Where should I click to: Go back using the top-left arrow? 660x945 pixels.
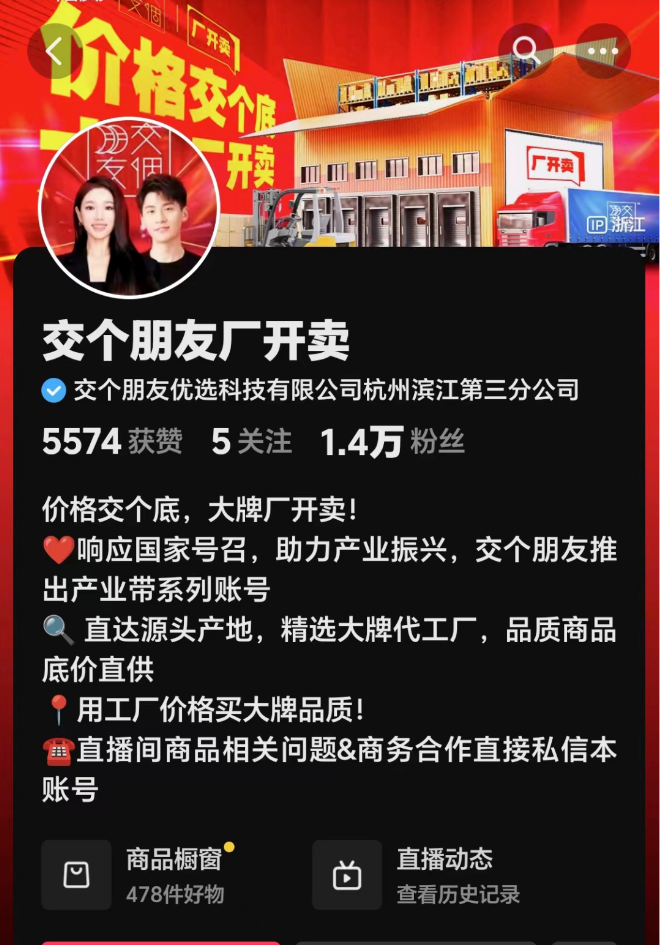tap(54, 51)
